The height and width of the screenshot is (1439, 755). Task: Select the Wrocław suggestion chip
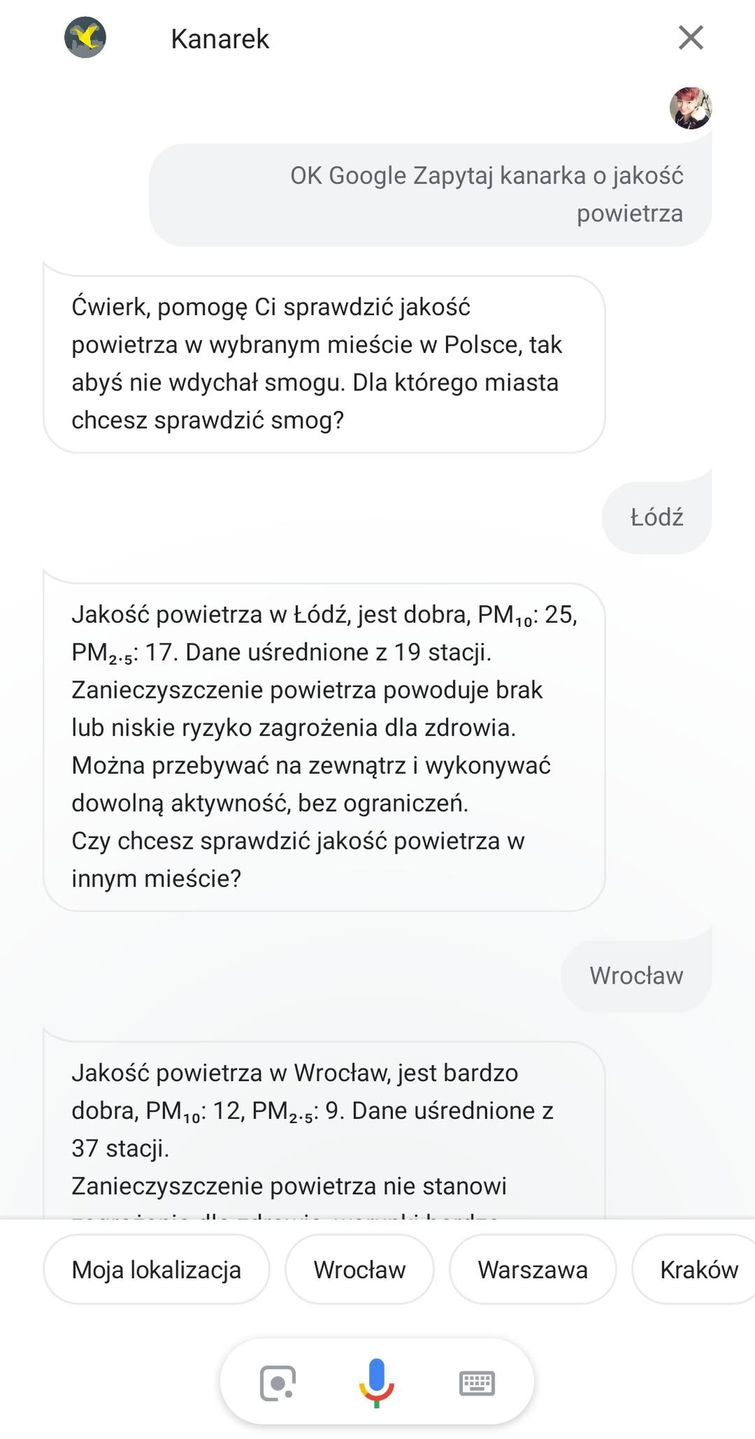pos(359,1269)
